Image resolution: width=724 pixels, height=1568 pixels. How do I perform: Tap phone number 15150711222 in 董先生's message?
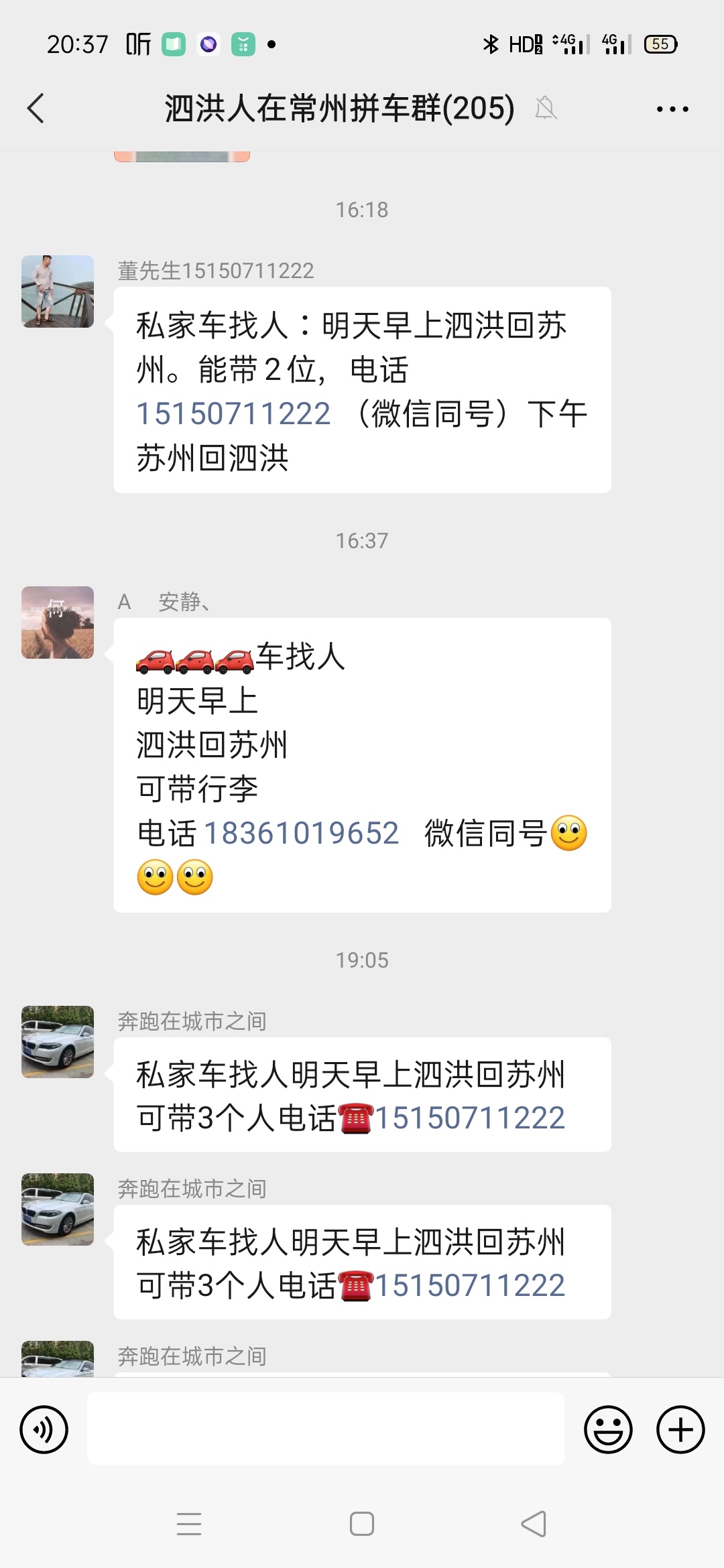pyautogui.click(x=233, y=414)
